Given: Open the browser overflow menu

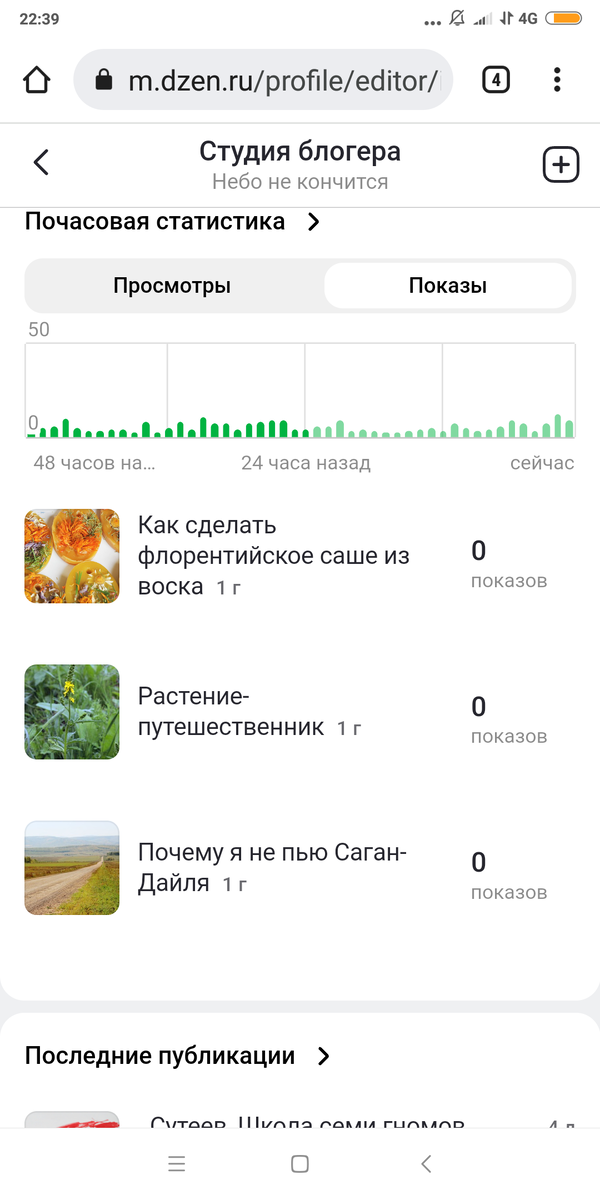Looking at the screenshot, I should [x=557, y=80].
